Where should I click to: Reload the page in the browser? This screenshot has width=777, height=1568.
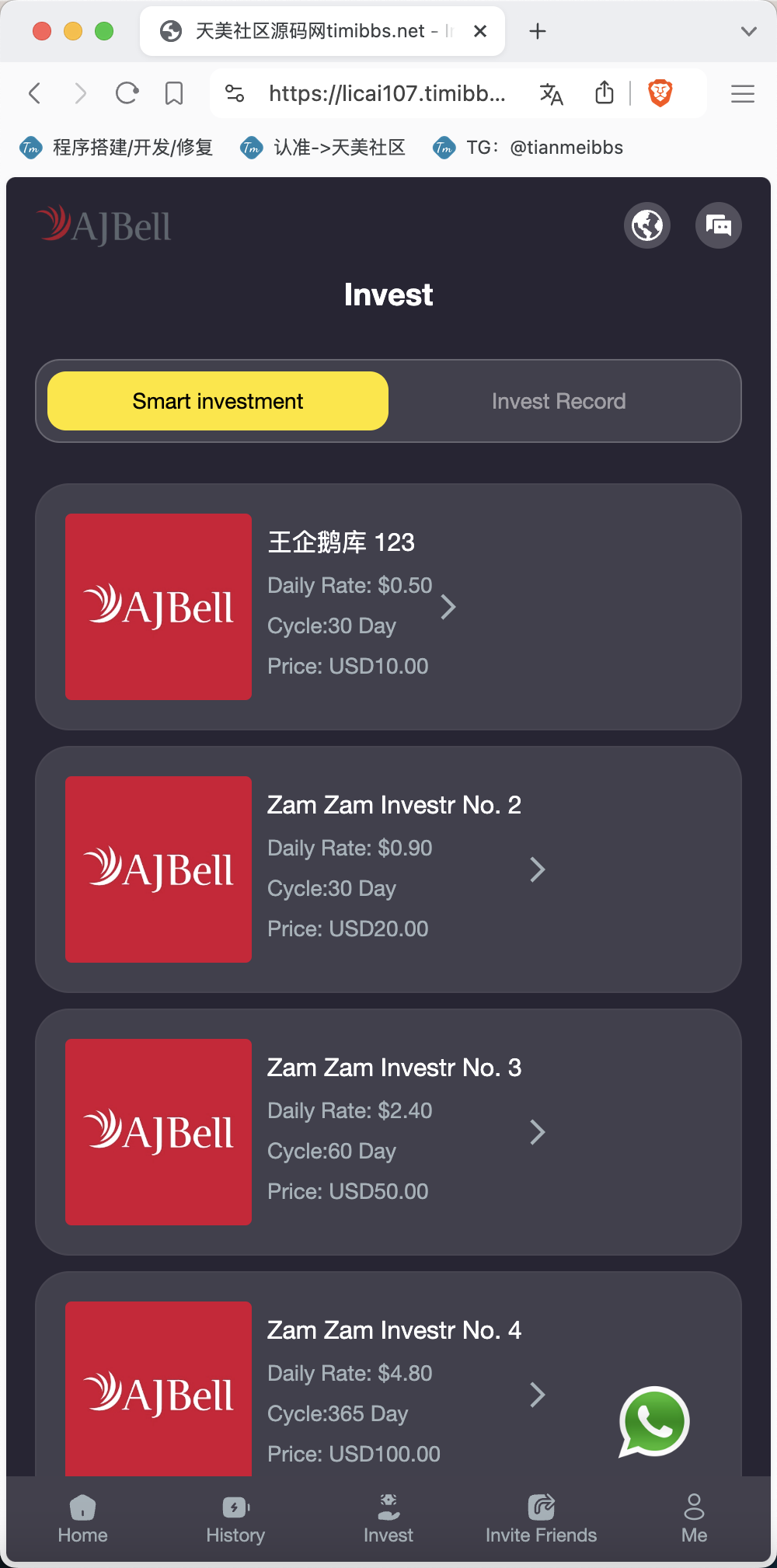[x=127, y=94]
